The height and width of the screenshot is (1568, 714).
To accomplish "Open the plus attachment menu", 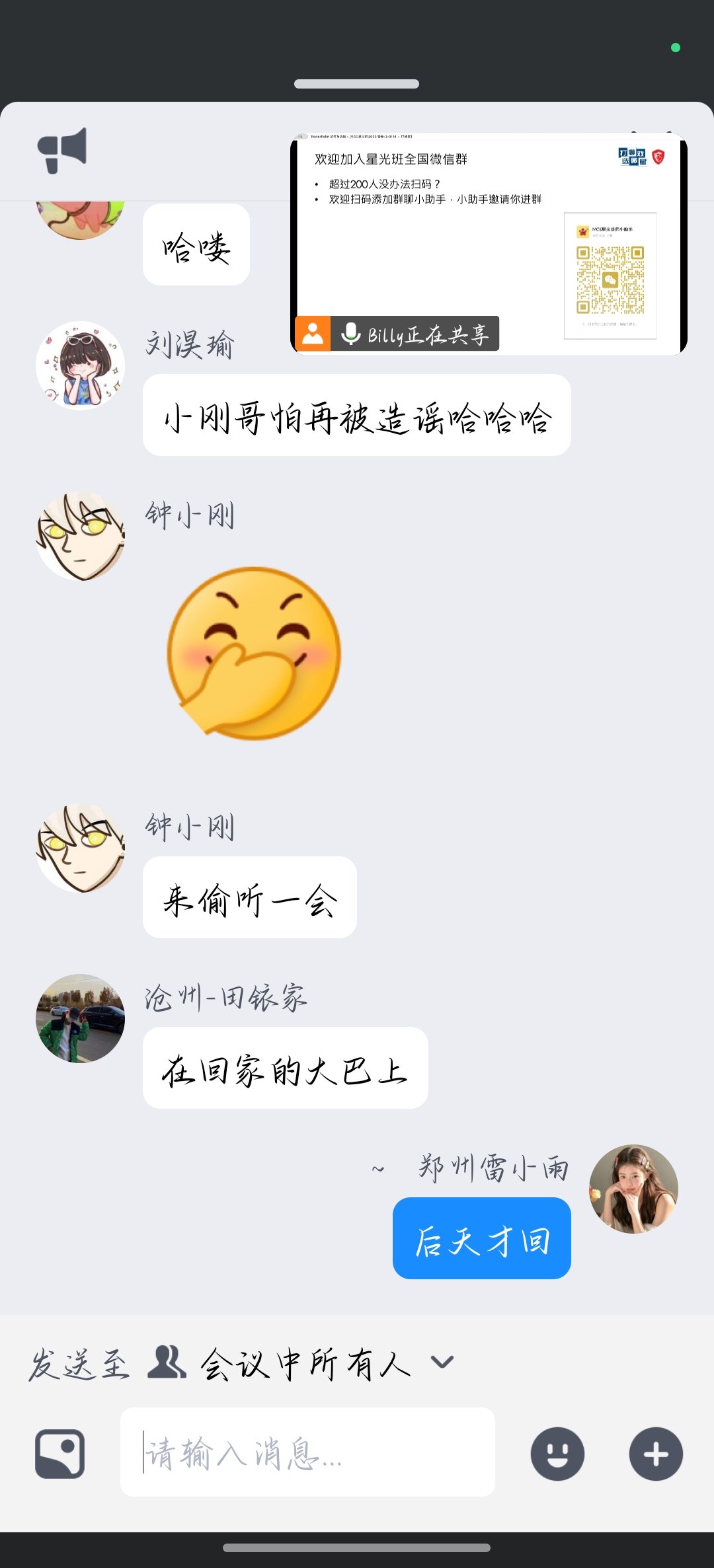I will (655, 1454).
